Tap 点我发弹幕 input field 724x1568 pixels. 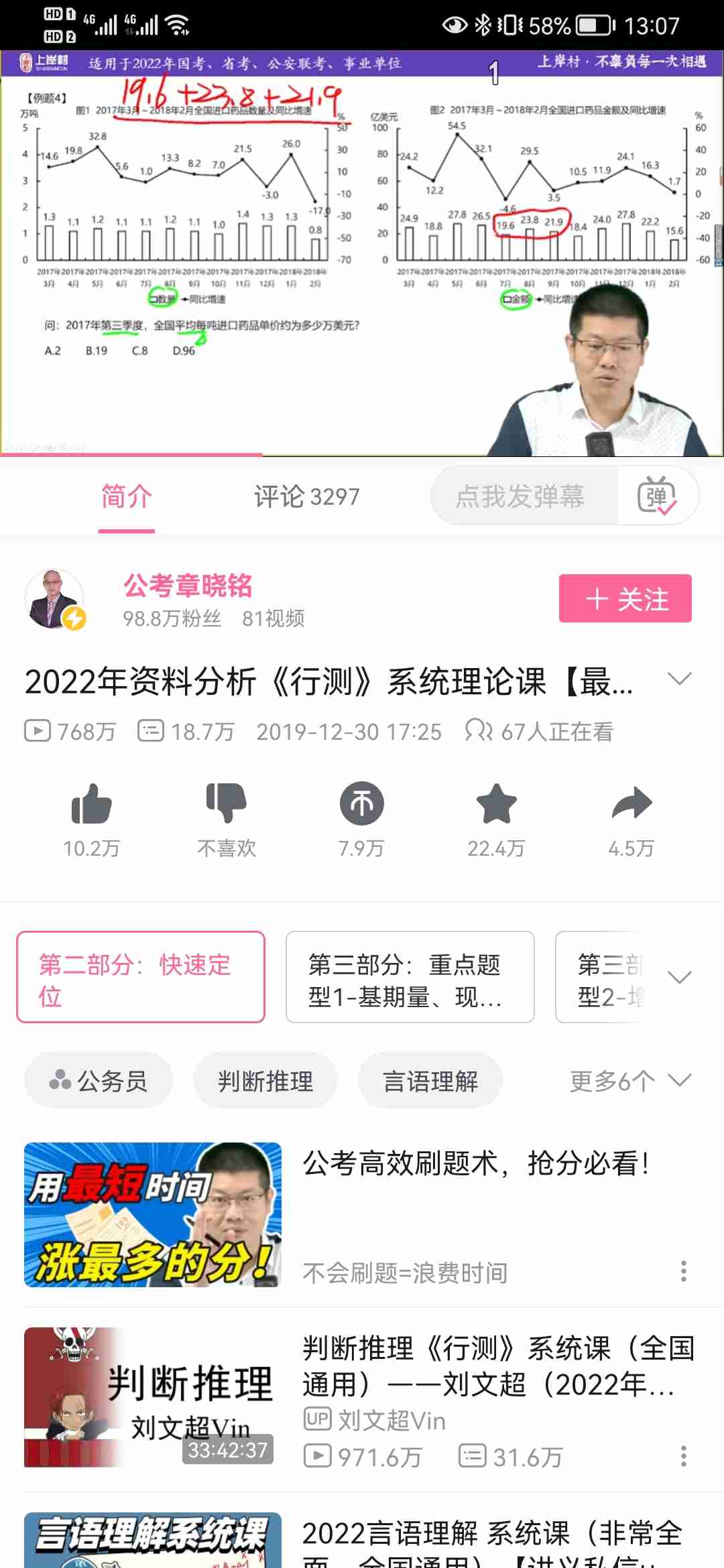(521, 497)
